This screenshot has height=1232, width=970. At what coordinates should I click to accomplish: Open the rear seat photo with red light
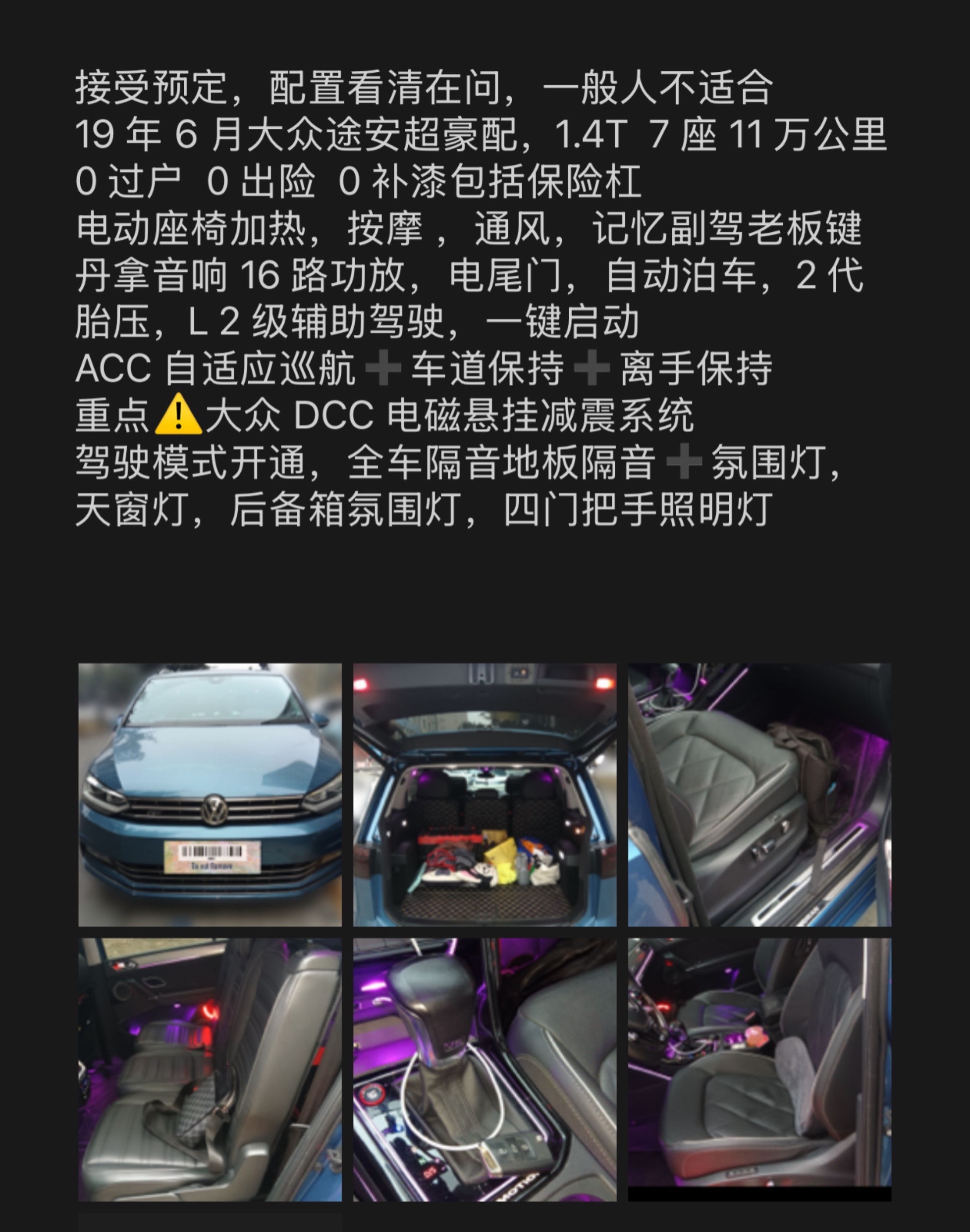pyautogui.click(x=210, y=1069)
